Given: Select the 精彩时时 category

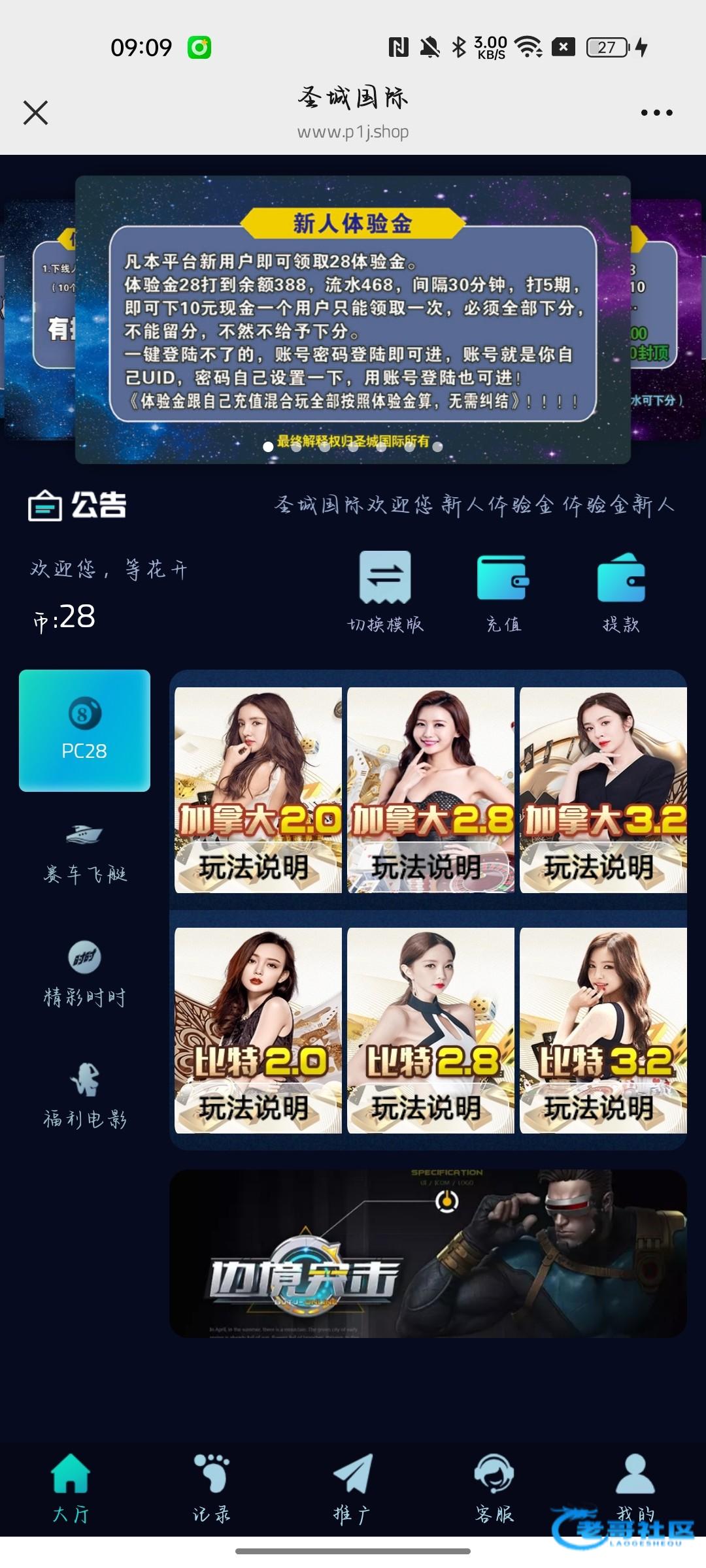Looking at the screenshot, I should point(84,975).
